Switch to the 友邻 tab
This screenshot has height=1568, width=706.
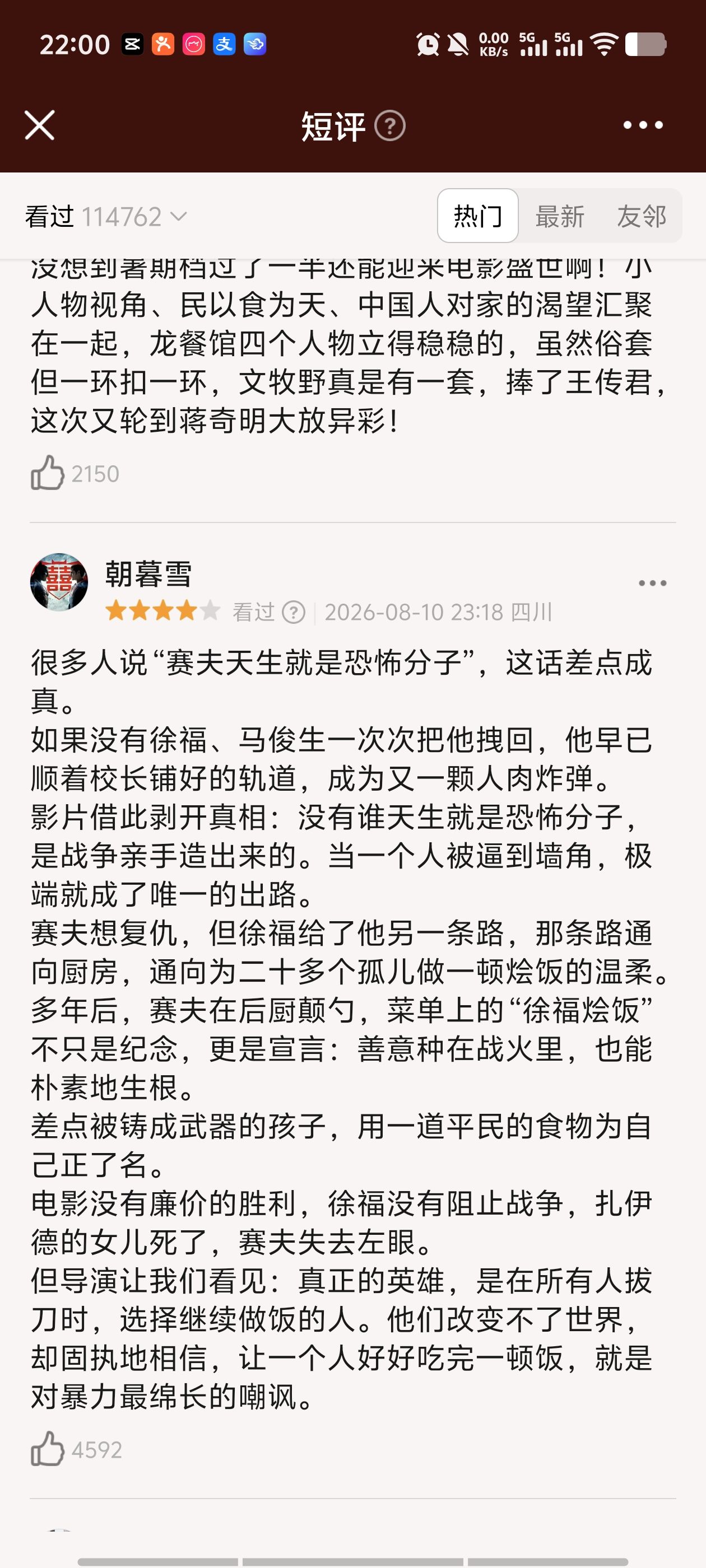[x=642, y=216]
